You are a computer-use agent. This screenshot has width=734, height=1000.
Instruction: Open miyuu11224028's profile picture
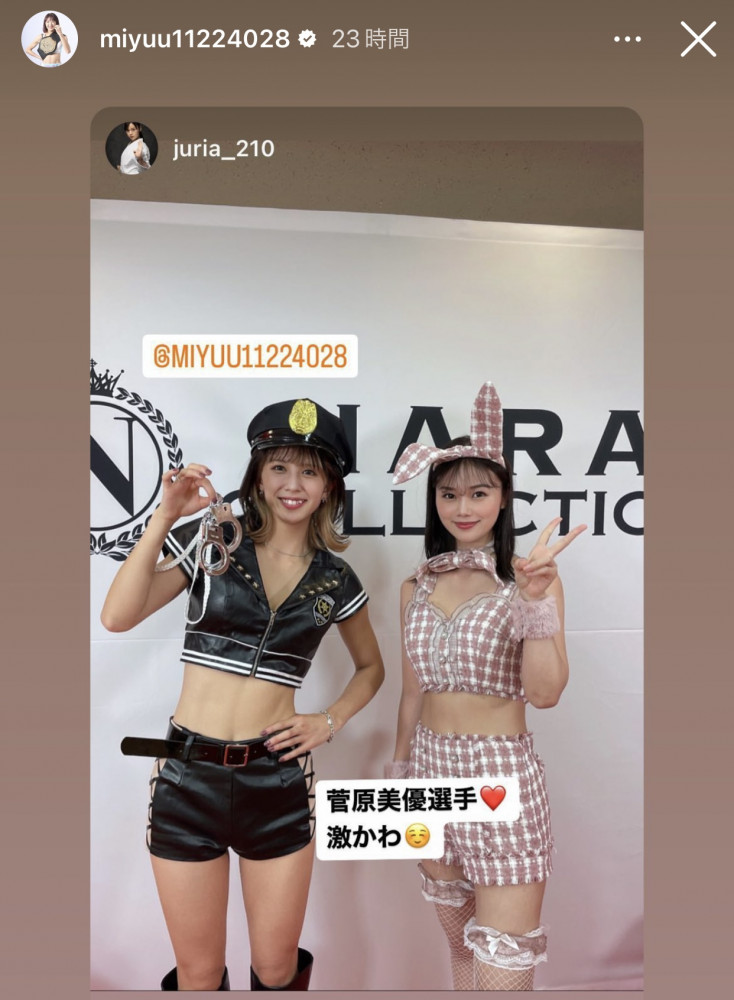tap(50, 39)
